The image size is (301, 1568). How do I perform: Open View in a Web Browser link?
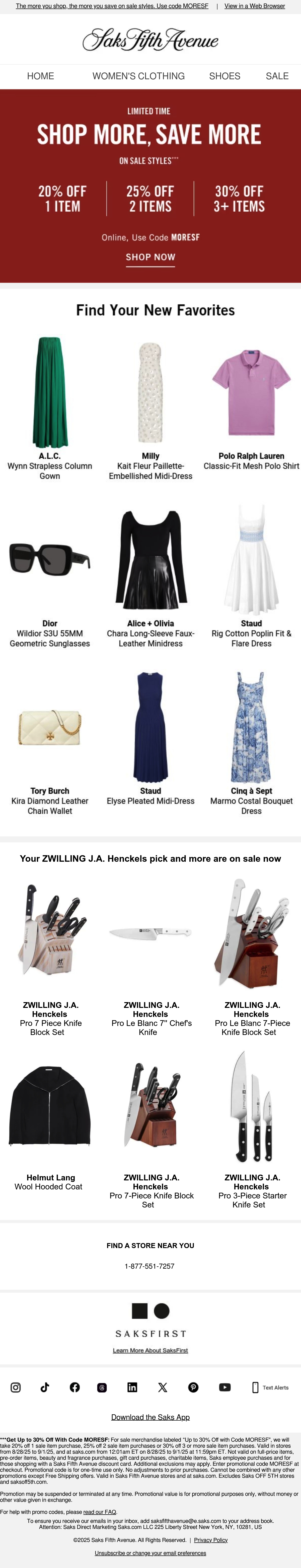point(255,6)
